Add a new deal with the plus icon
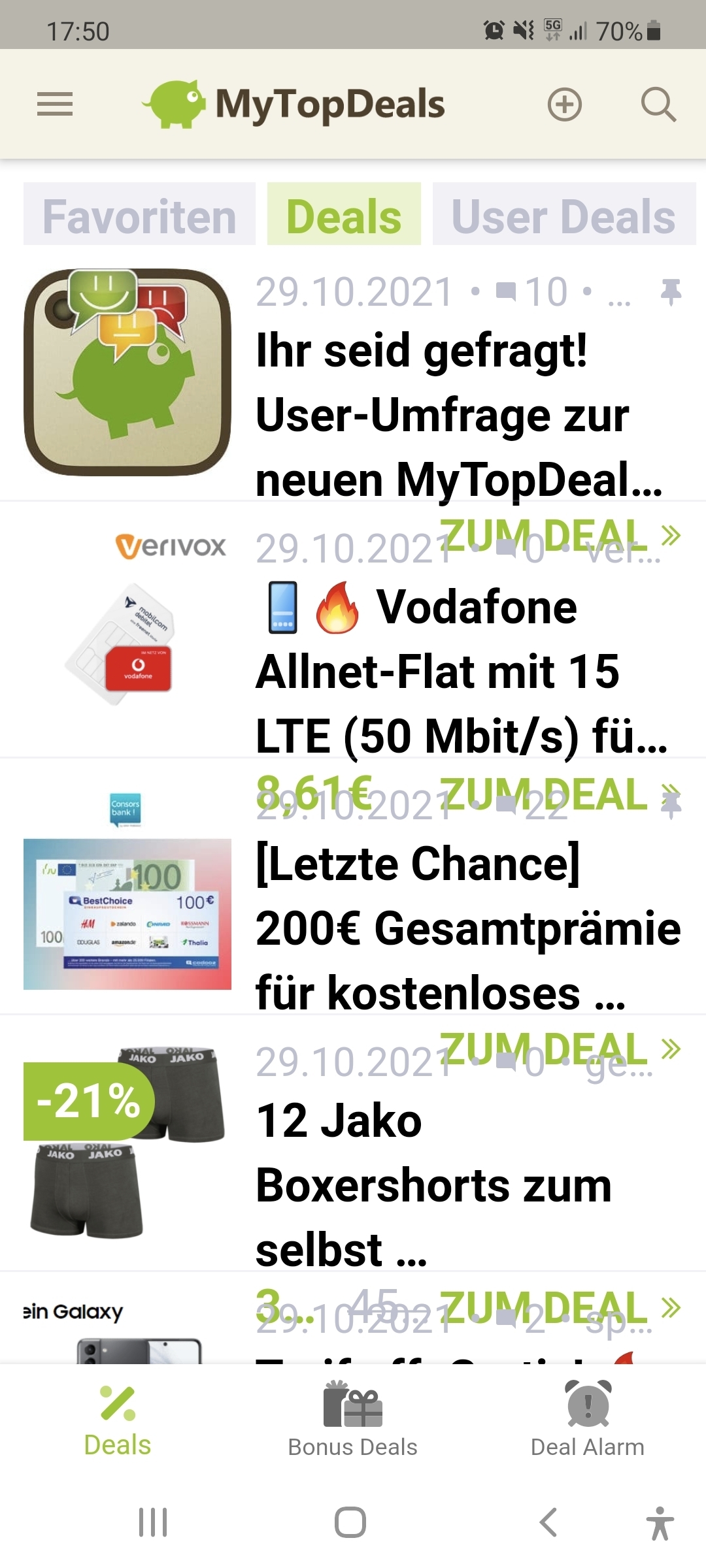Screen dimensions: 706x1568 [564, 105]
